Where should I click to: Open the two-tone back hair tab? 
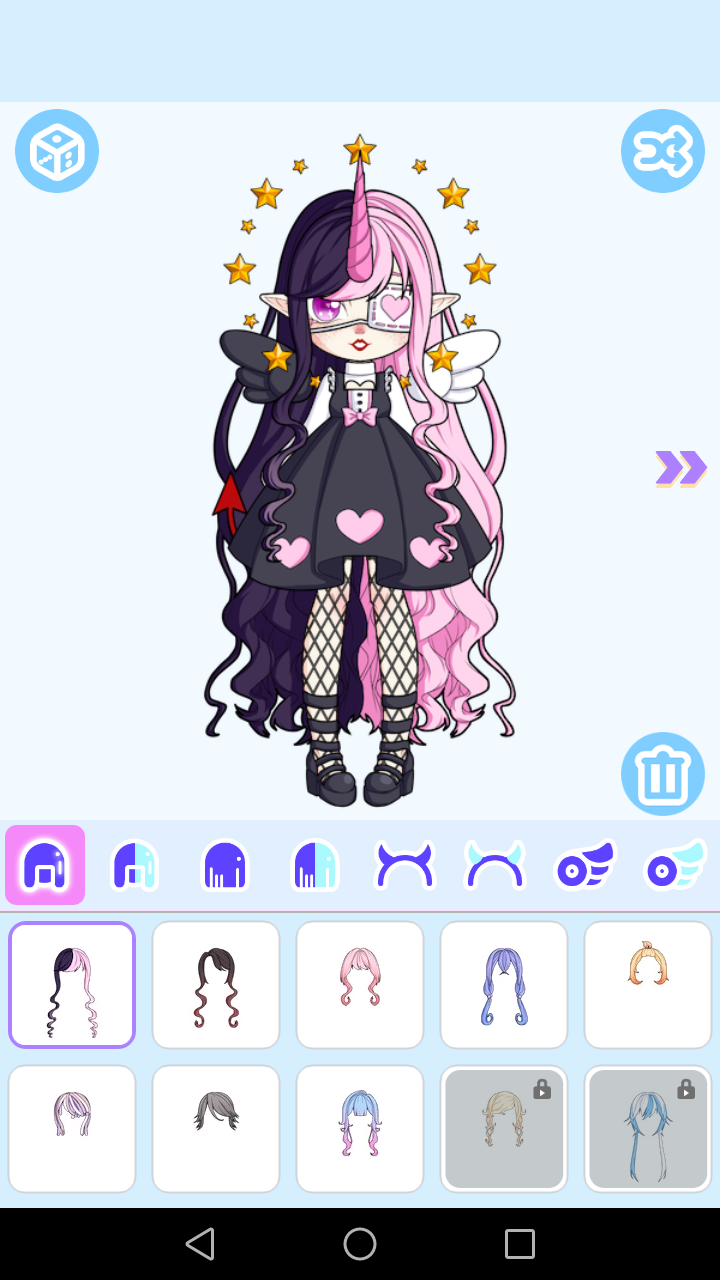tap(315, 865)
